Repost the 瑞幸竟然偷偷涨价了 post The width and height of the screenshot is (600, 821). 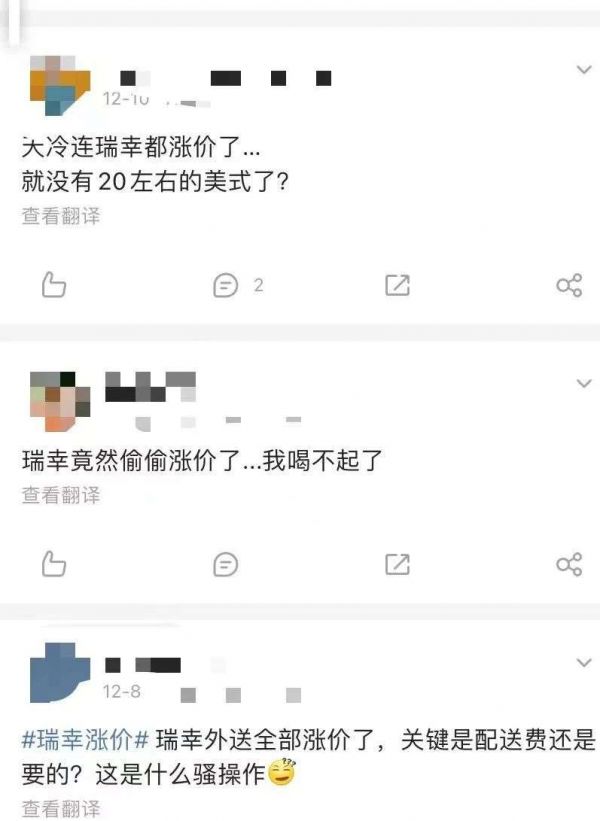(397, 564)
